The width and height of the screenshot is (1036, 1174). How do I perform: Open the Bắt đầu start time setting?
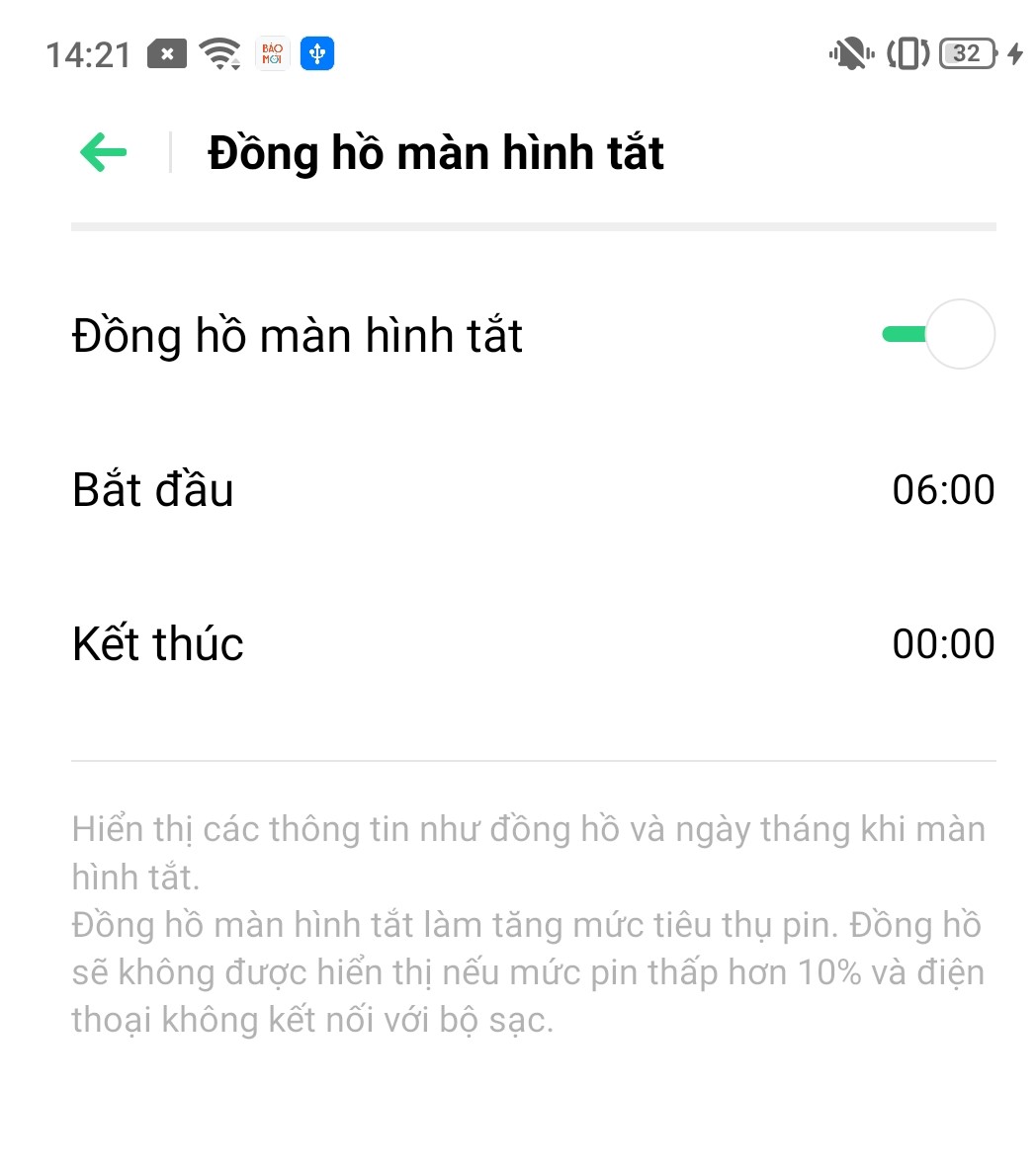tap(532, 490)
